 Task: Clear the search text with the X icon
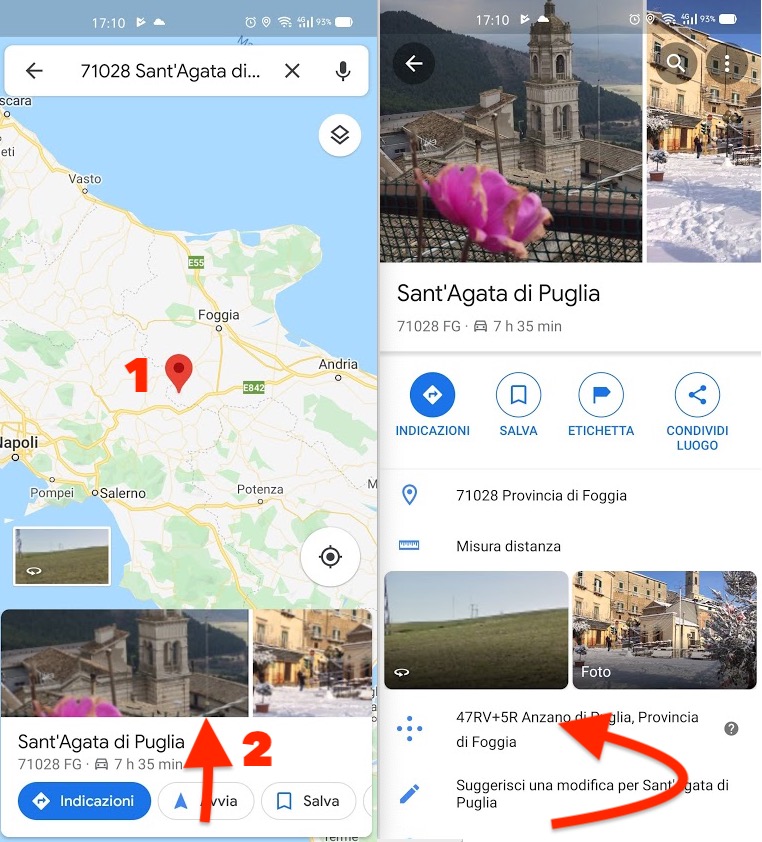[x=291, y=70]
